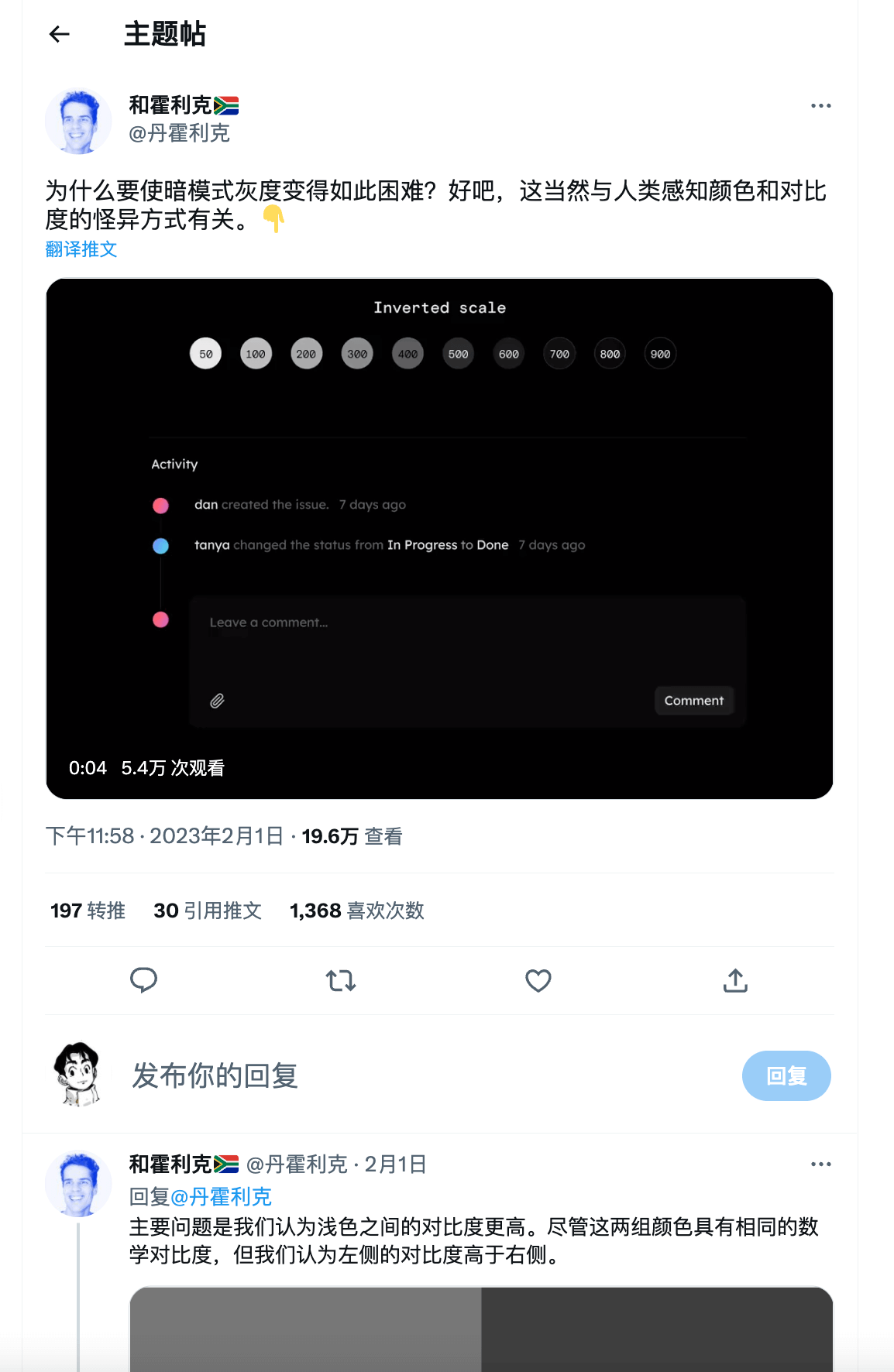The image size is (894, 1372).
Task: Open the main tweet's three-dot overflow menu
Action: pos(820,106)
